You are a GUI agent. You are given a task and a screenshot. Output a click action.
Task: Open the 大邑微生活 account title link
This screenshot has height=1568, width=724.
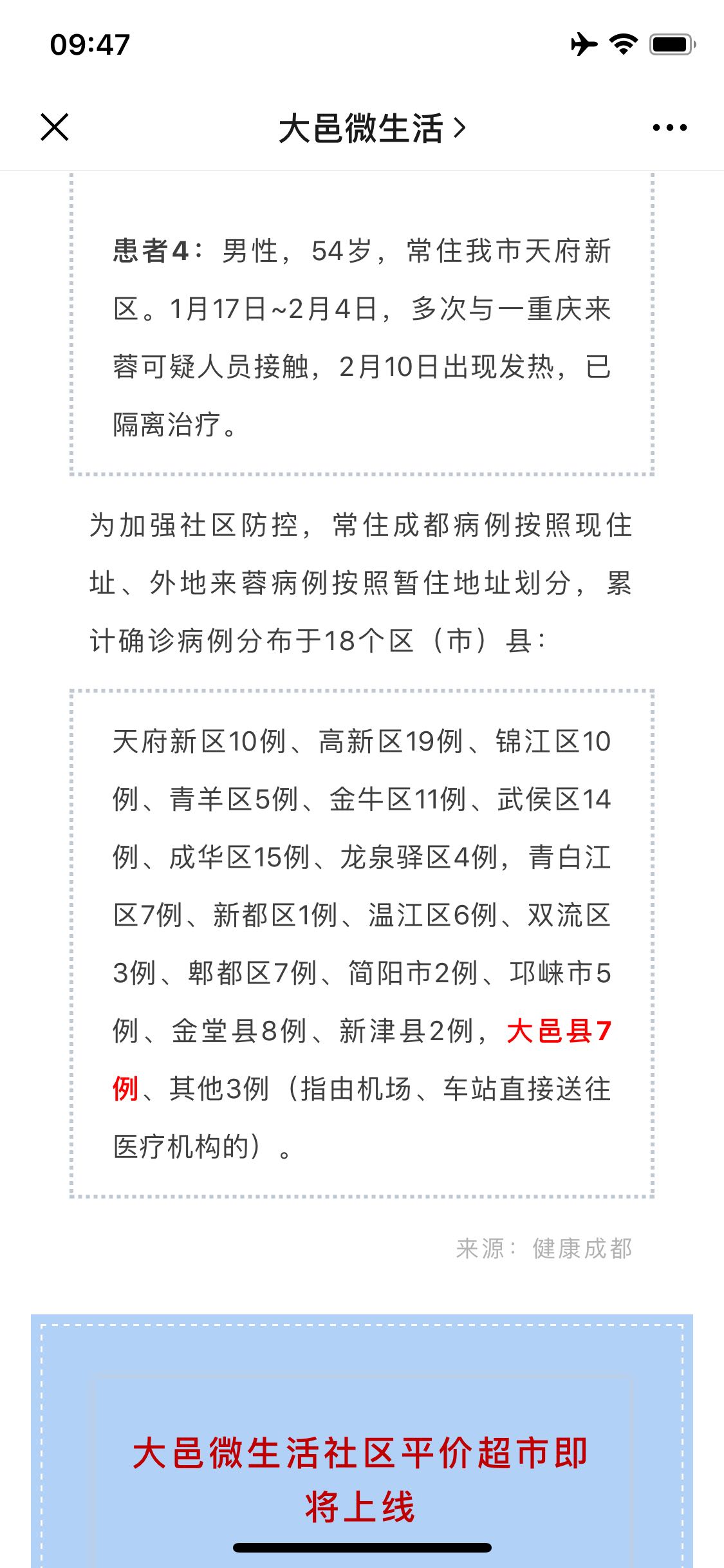371,128
